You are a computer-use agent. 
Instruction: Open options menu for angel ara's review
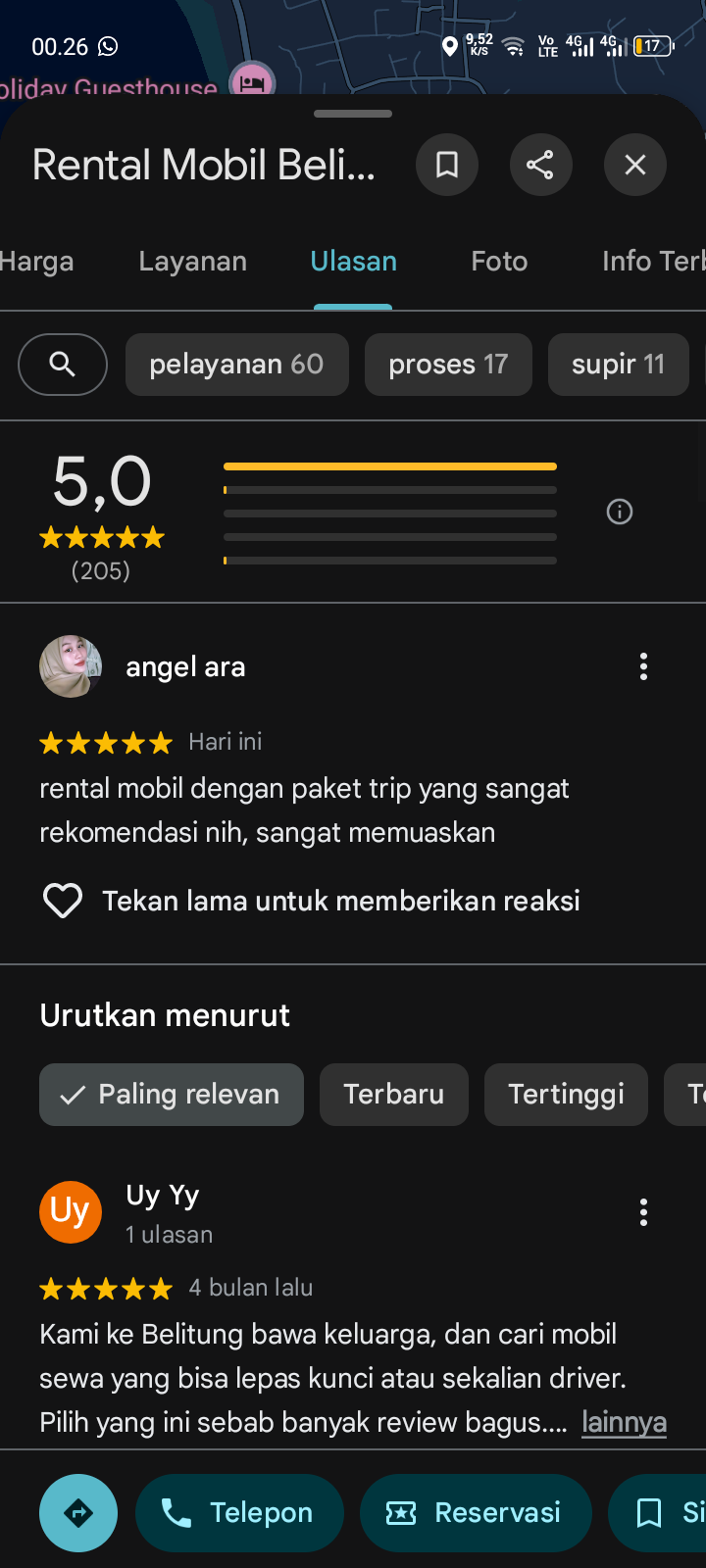(643, 666)
